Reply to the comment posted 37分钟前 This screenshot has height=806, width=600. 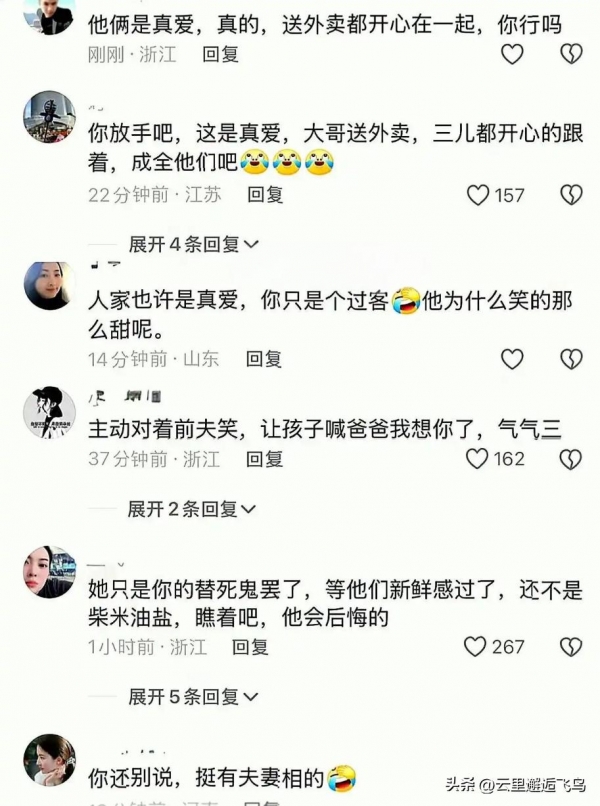pyautogui.click(x=265, y=459)
